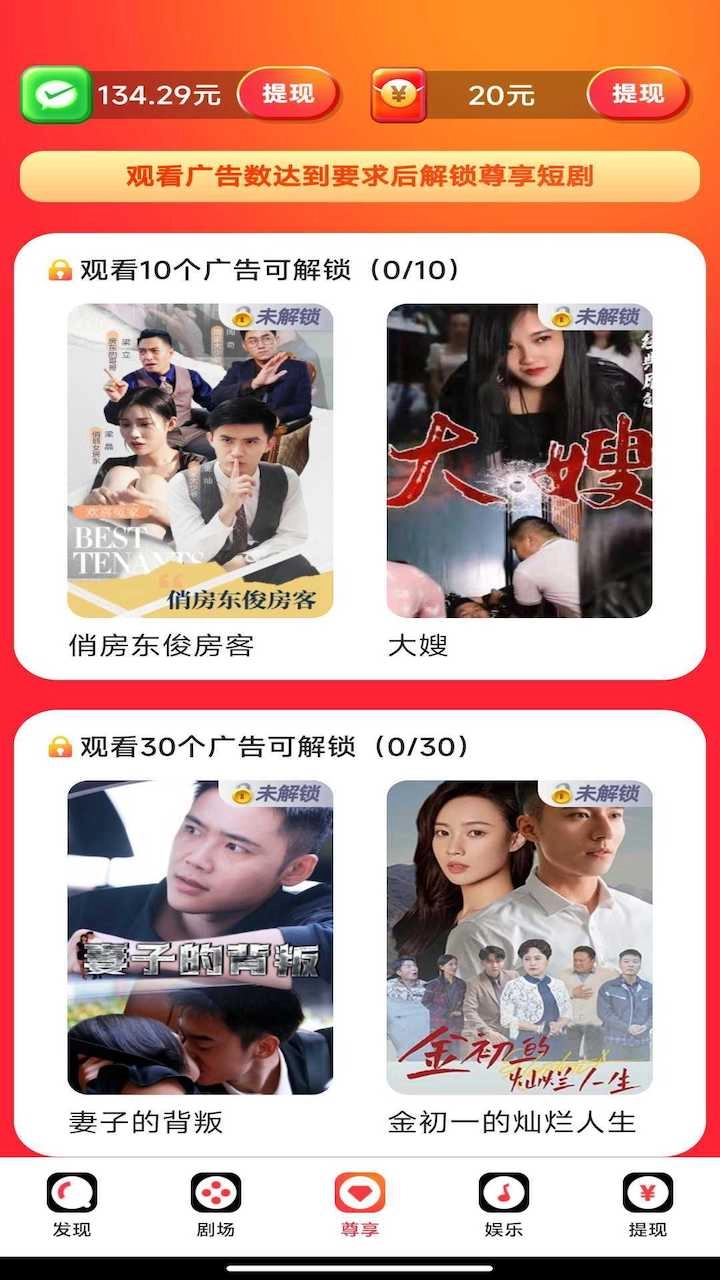Click the 发现 phone icon in bottom bar
This screenshot has height=1280, width=720.
tap(72, 1194)
